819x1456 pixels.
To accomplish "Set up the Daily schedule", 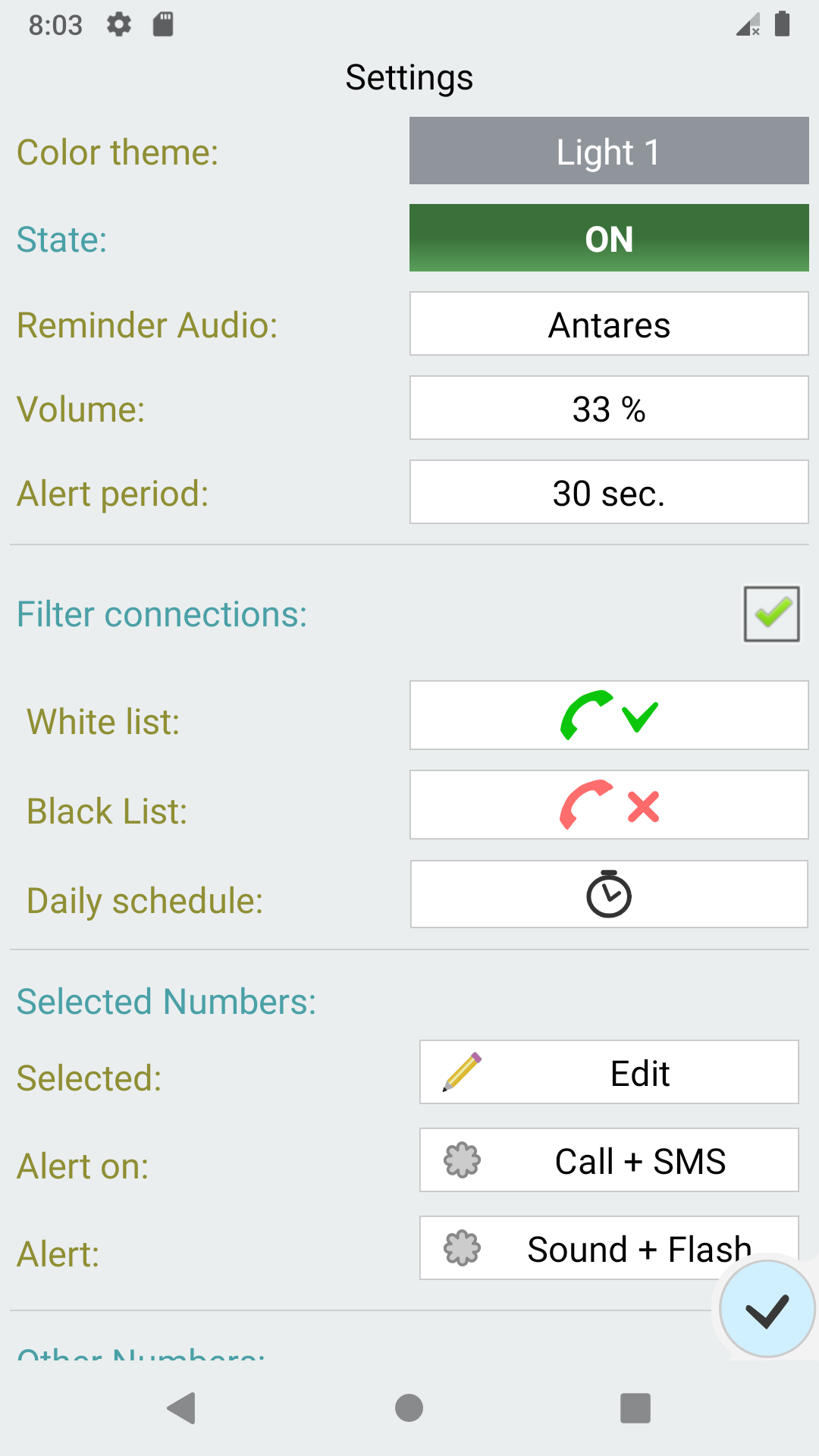I will (x=609, y=894).
